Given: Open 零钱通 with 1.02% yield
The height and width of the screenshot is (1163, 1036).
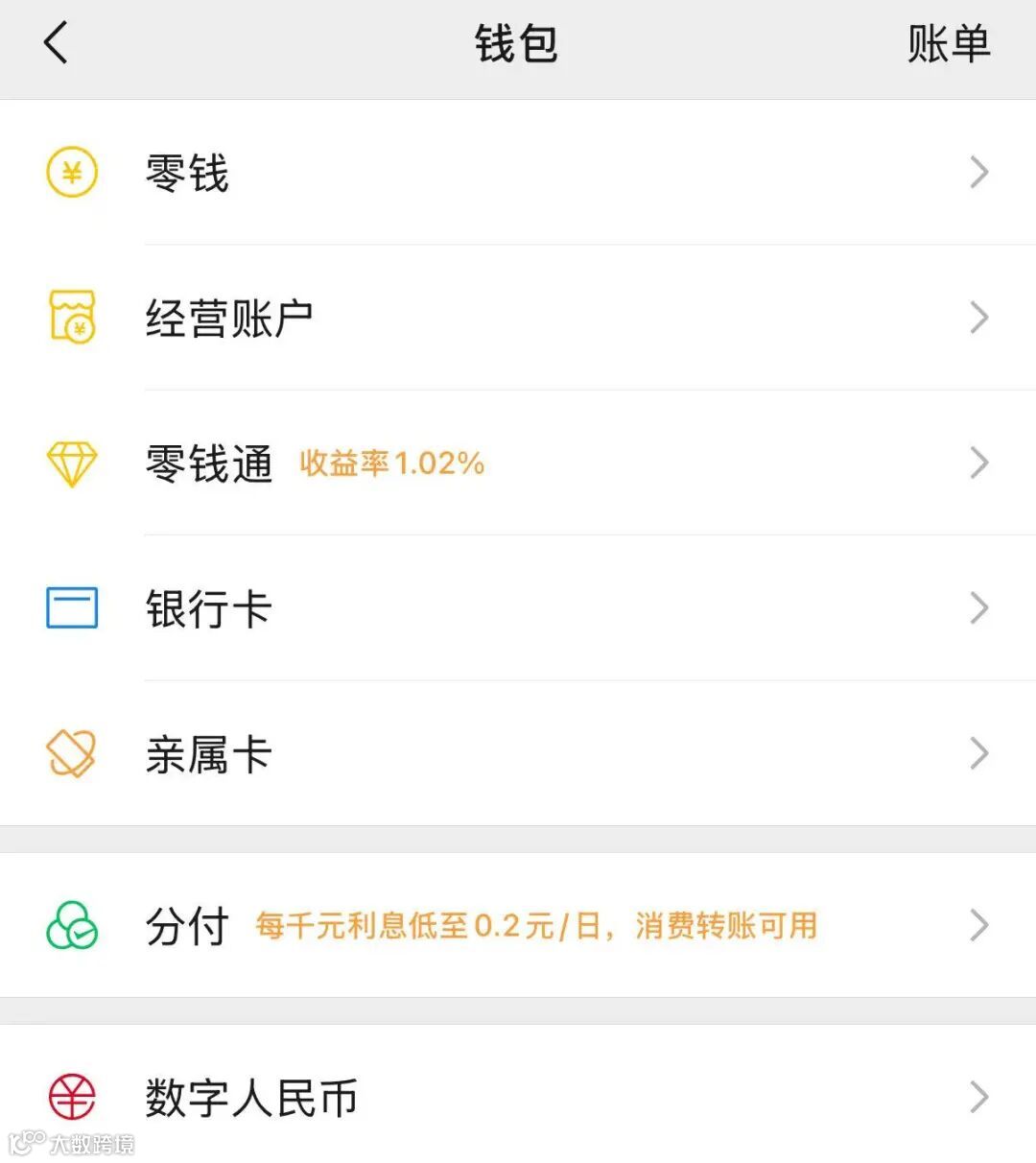Looking at the screenshot, I should click(x=518, y=463).
